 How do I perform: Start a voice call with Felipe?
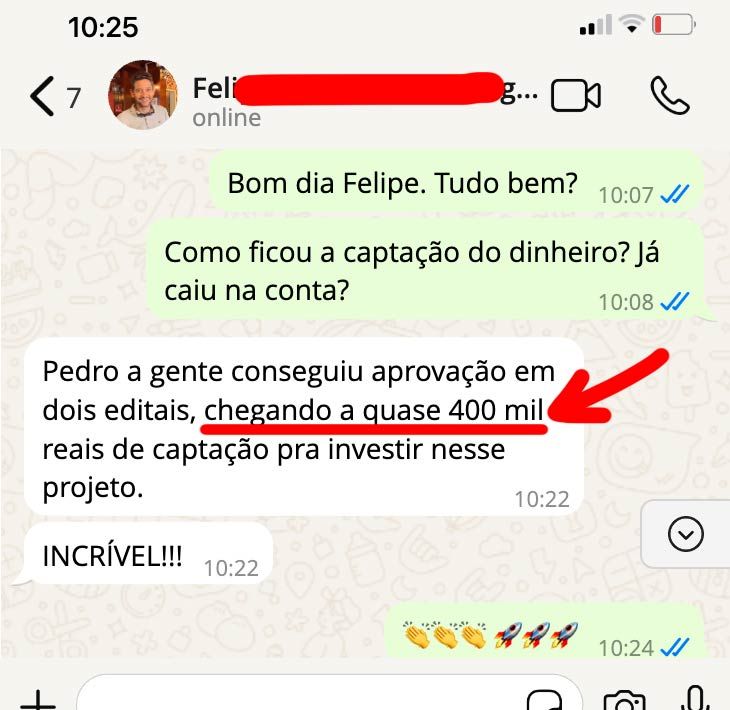(x=669, y=95)
